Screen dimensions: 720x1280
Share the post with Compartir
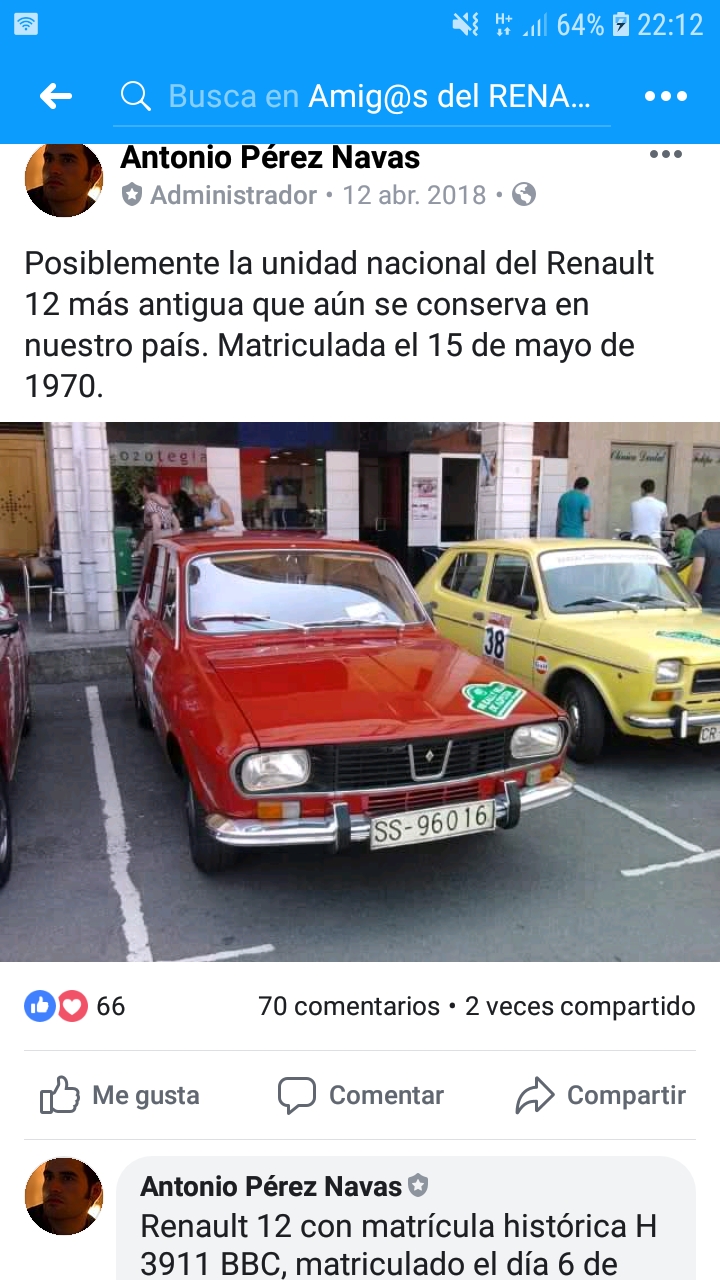point(601,1095)
